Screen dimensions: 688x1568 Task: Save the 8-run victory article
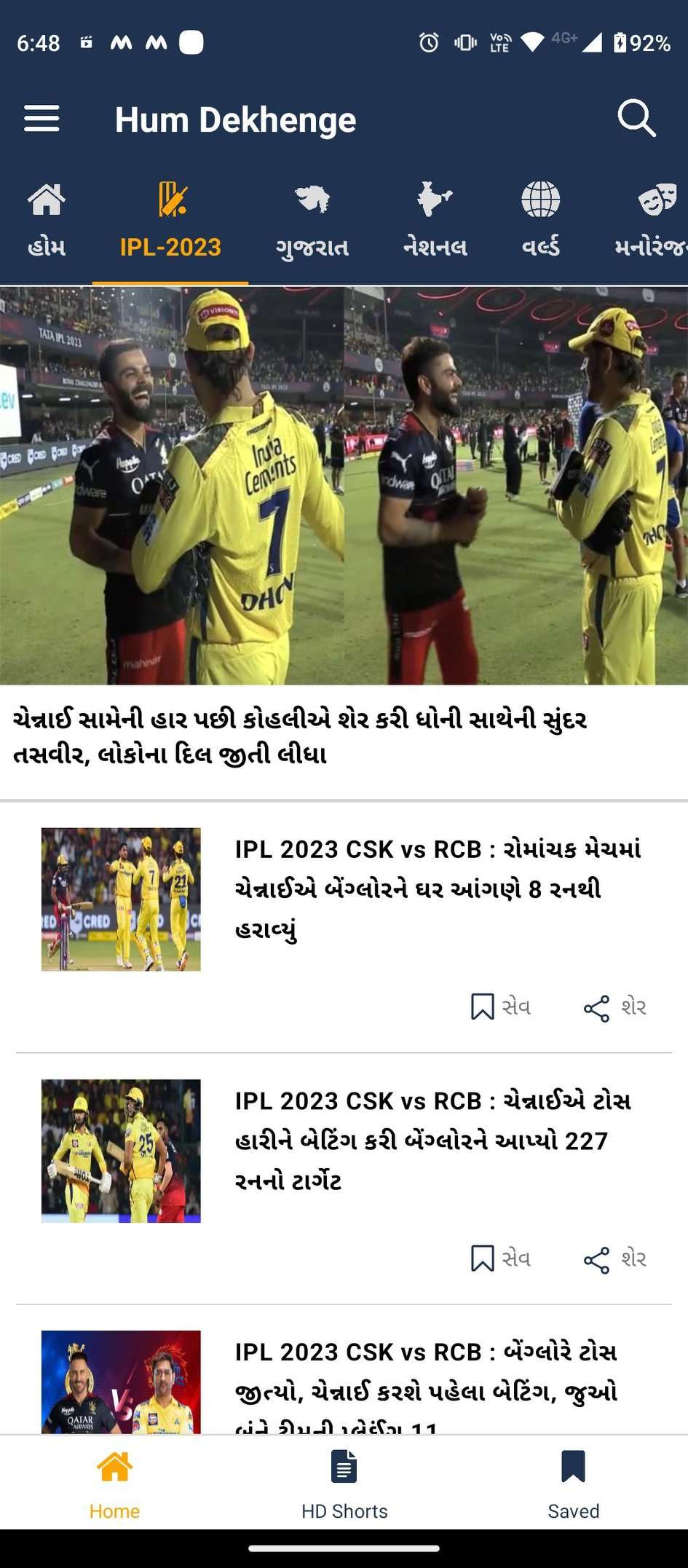pos(500,1007)
